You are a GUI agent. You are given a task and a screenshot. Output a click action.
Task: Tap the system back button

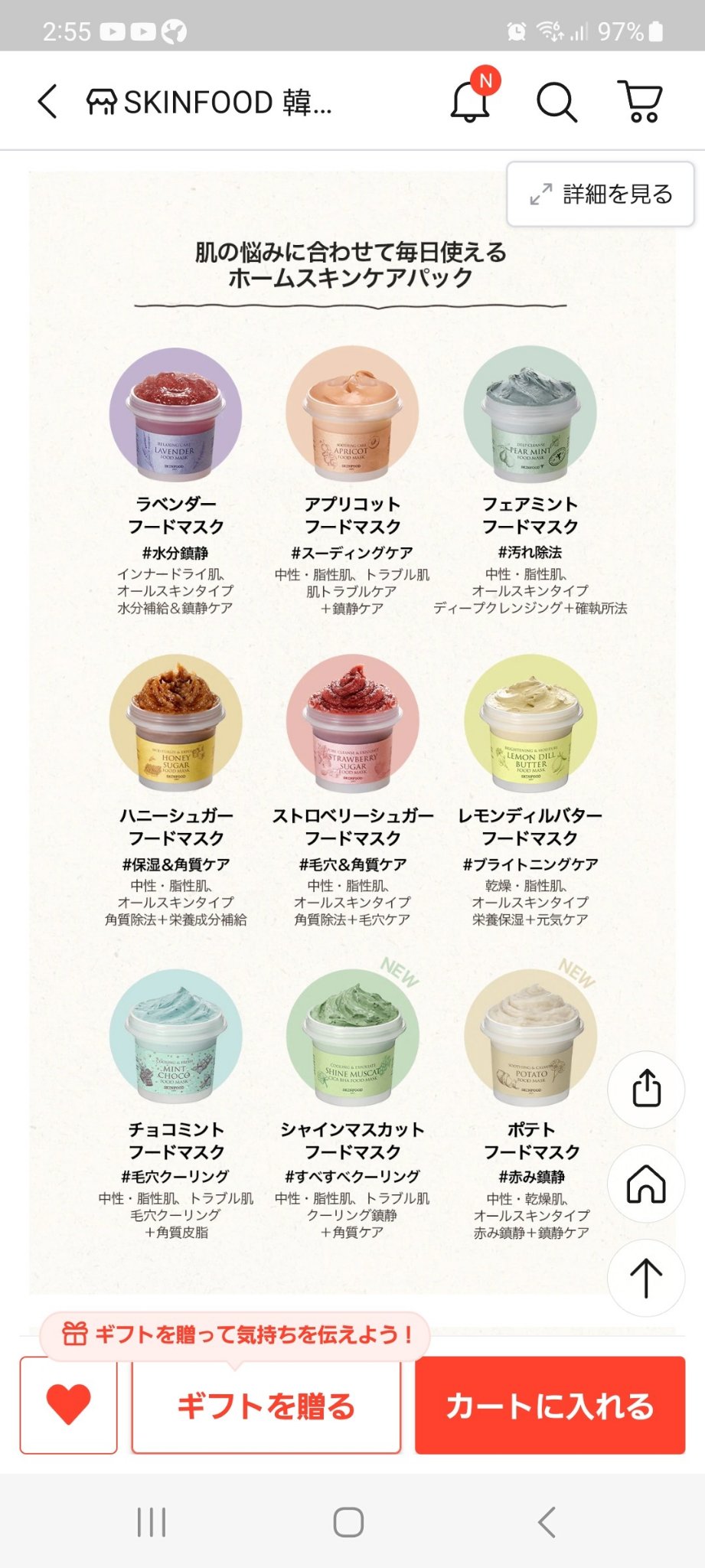click(547, 1522)
